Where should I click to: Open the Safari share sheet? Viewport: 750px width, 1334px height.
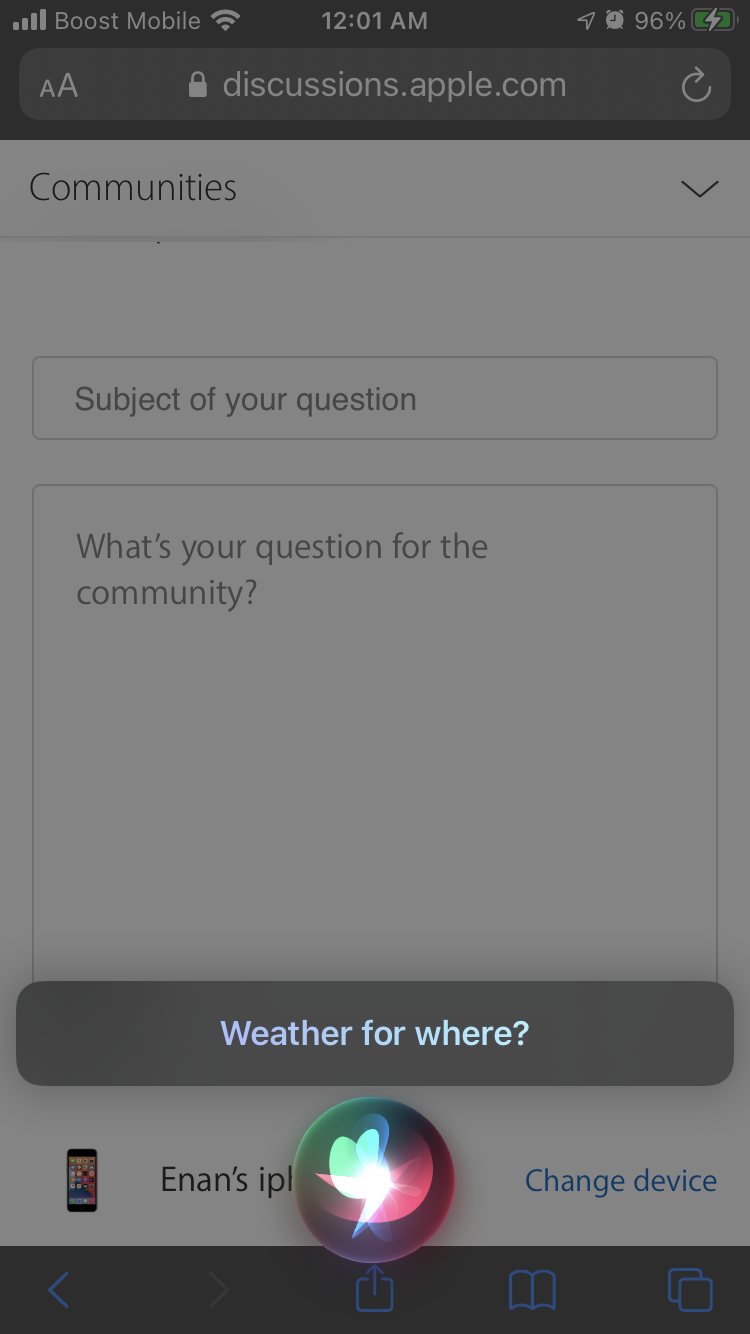pyautogui.click(x=375, y=1290)
